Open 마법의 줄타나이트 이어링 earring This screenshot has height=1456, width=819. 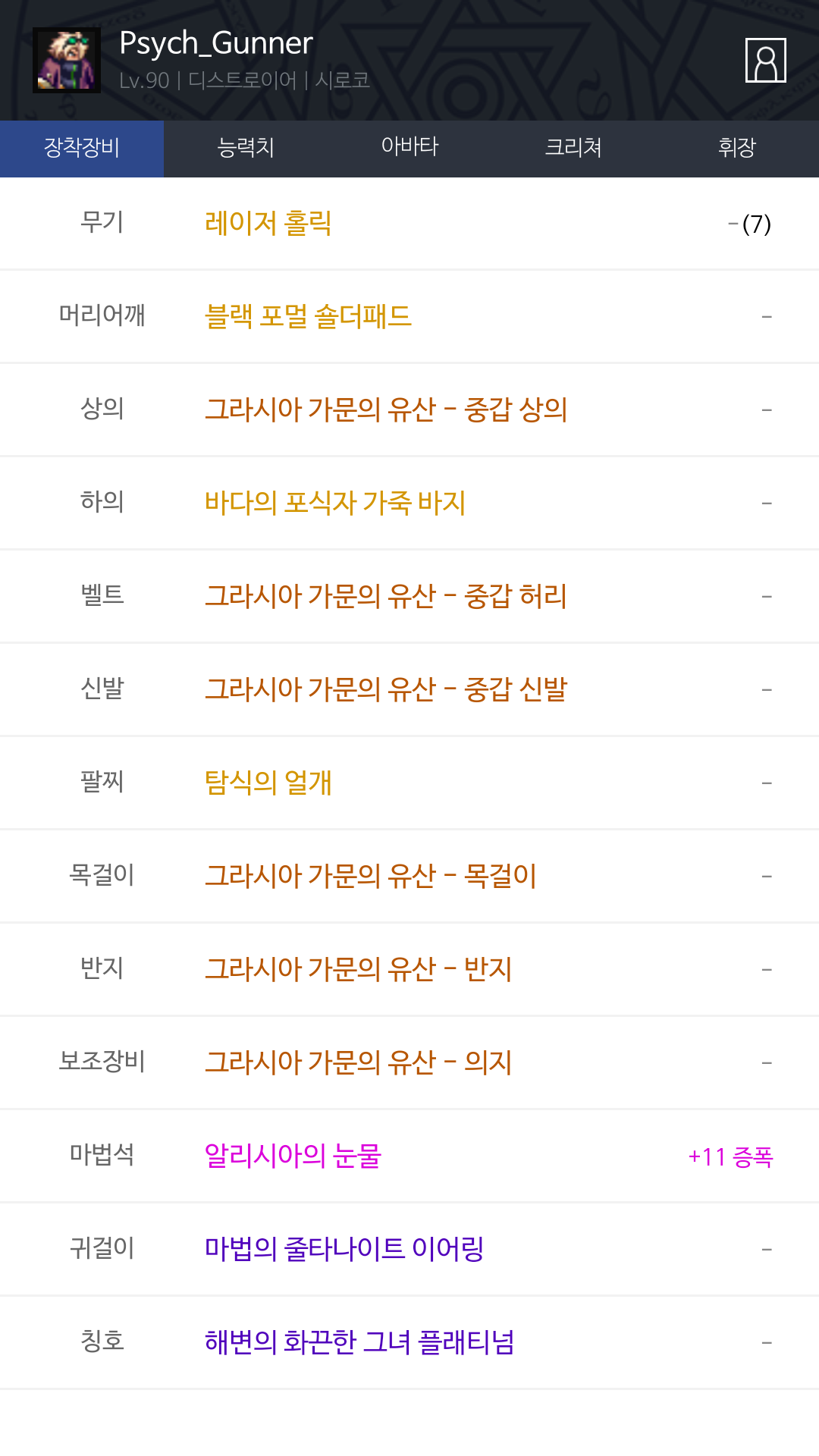point(344,1249)
